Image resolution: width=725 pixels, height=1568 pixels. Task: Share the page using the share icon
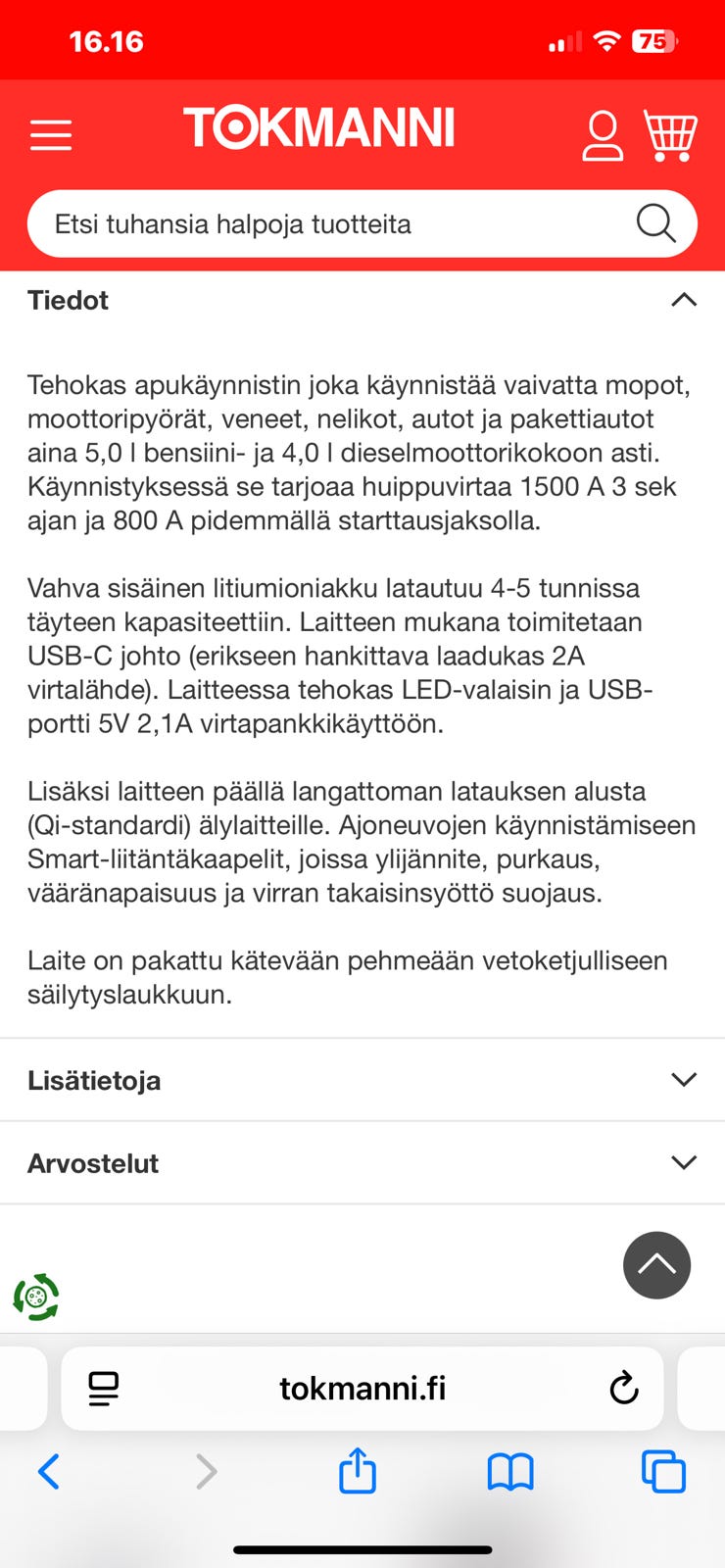click(357, 1471)
